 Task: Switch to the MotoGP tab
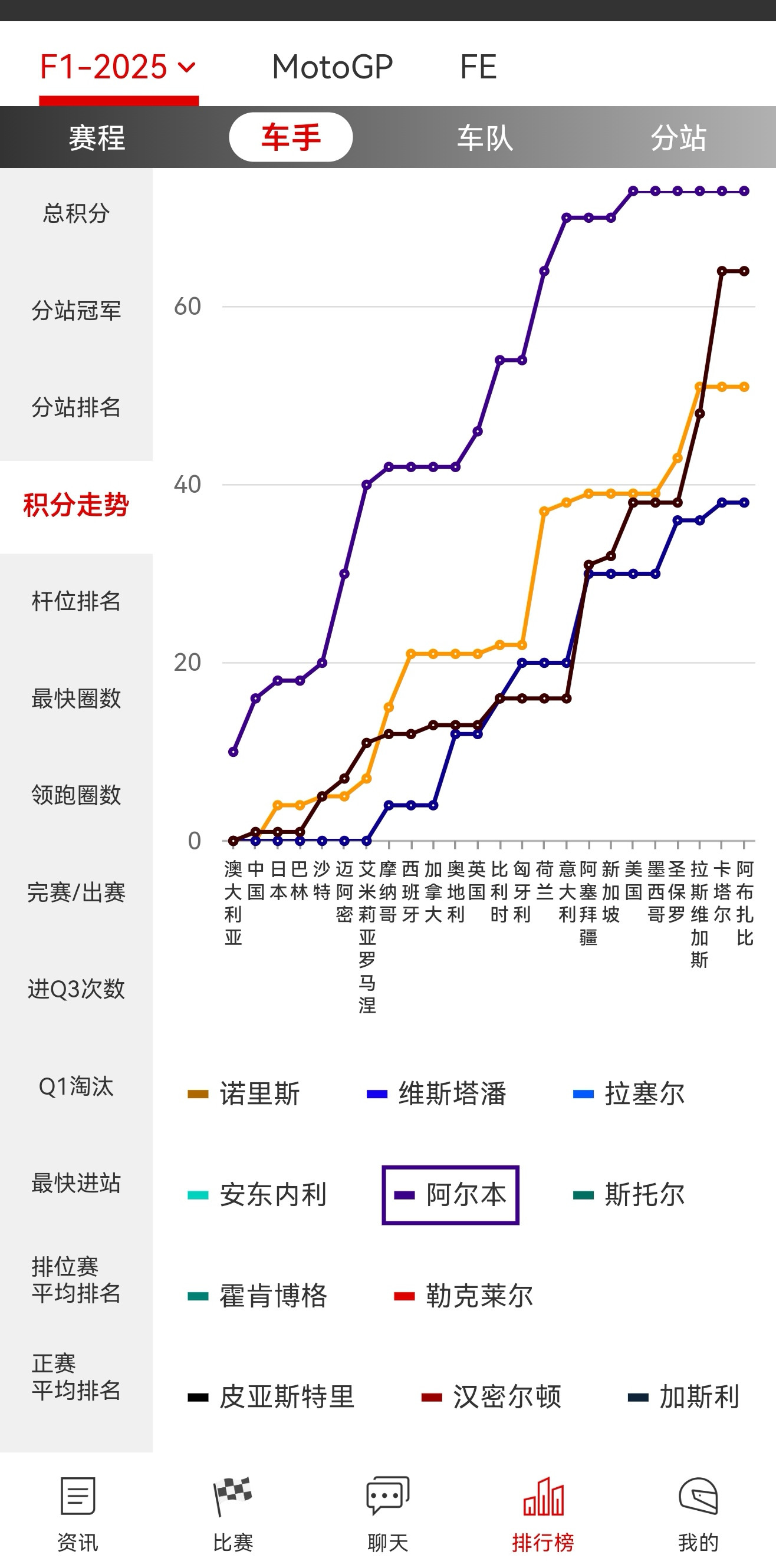(332, 67)
